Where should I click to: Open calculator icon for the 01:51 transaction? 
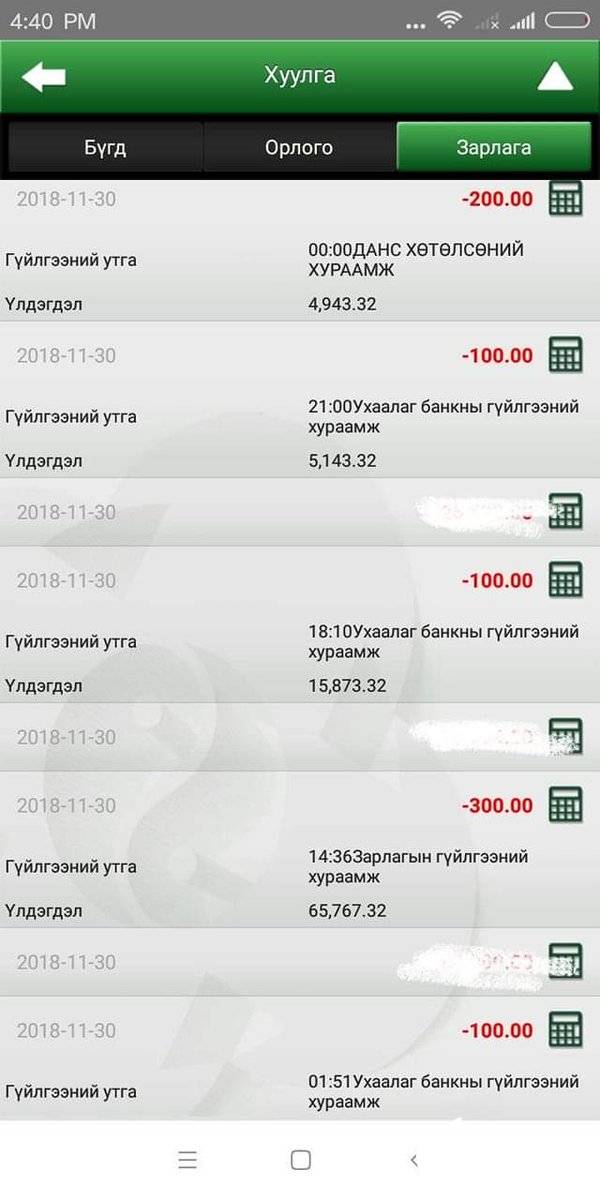point(566,1029)
